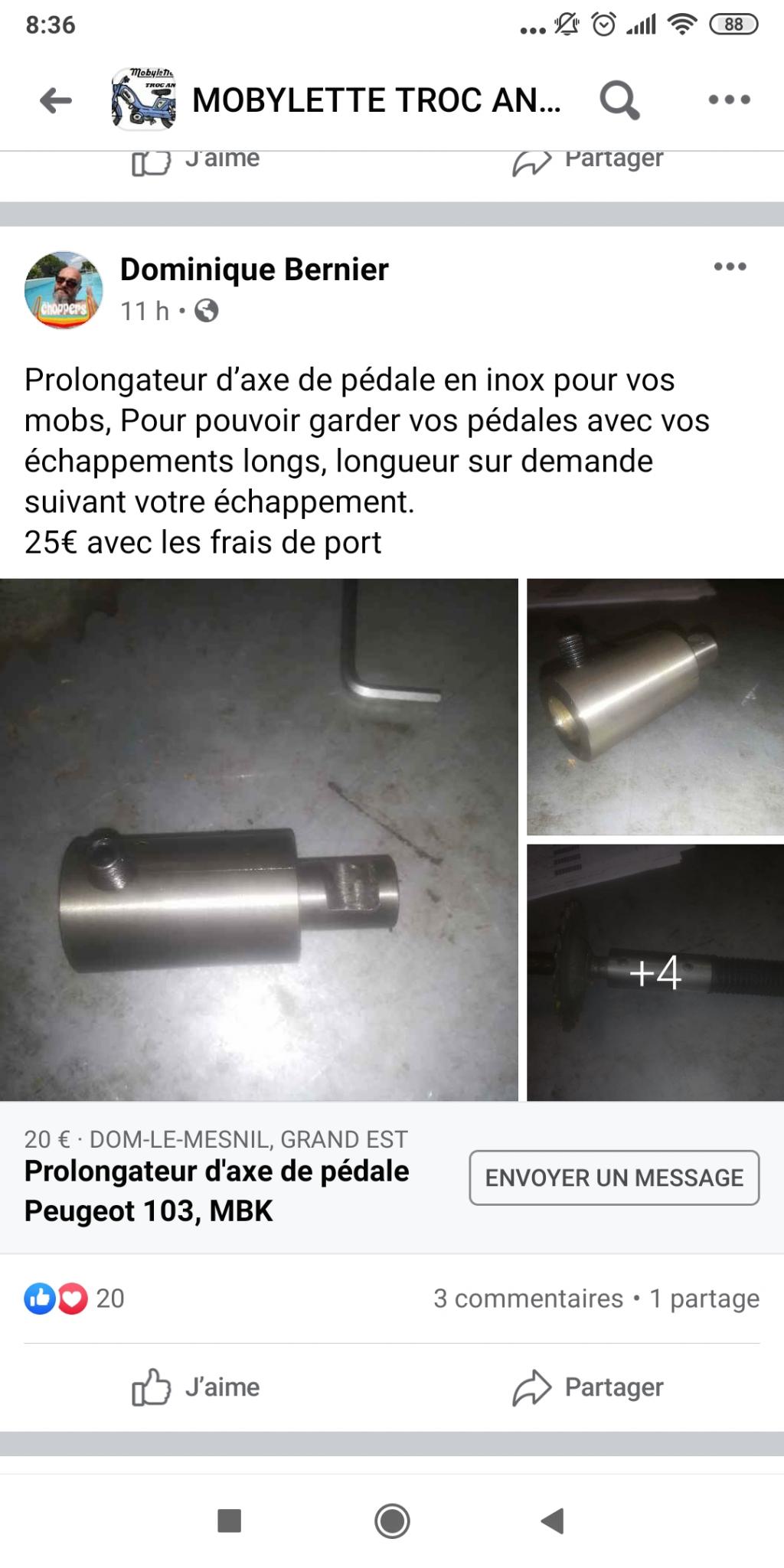Open the +4 more photos tile

(x=655, y=972)
